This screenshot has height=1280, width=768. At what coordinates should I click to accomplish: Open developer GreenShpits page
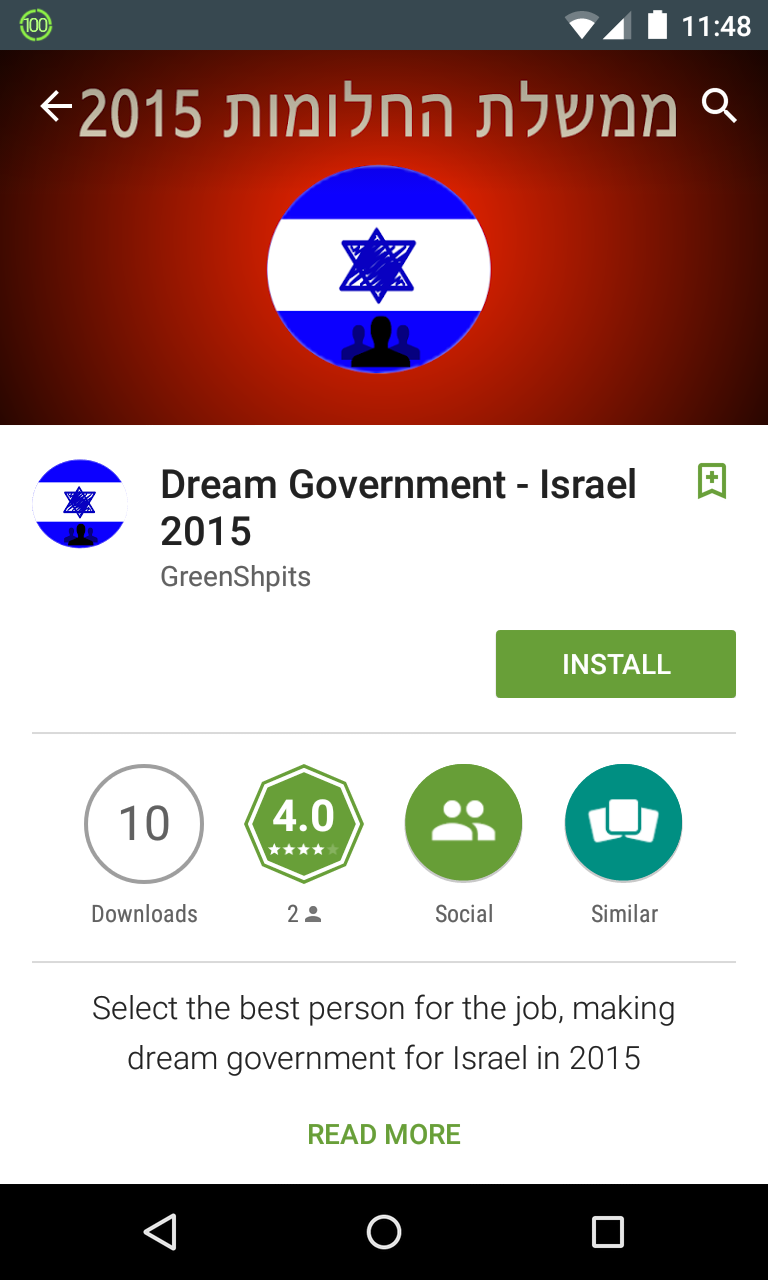235,577
